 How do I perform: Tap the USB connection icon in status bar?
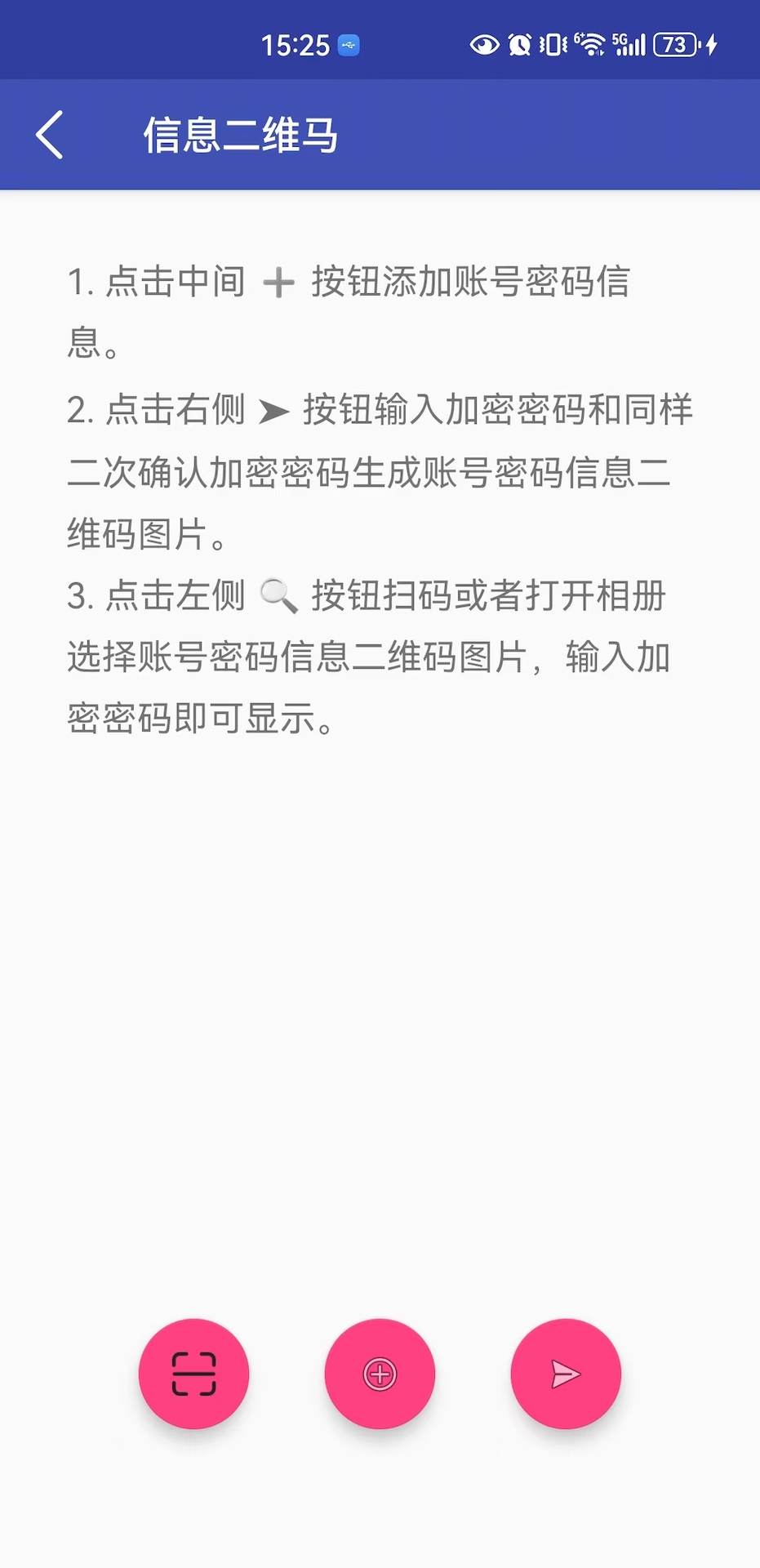click(349, 46)
